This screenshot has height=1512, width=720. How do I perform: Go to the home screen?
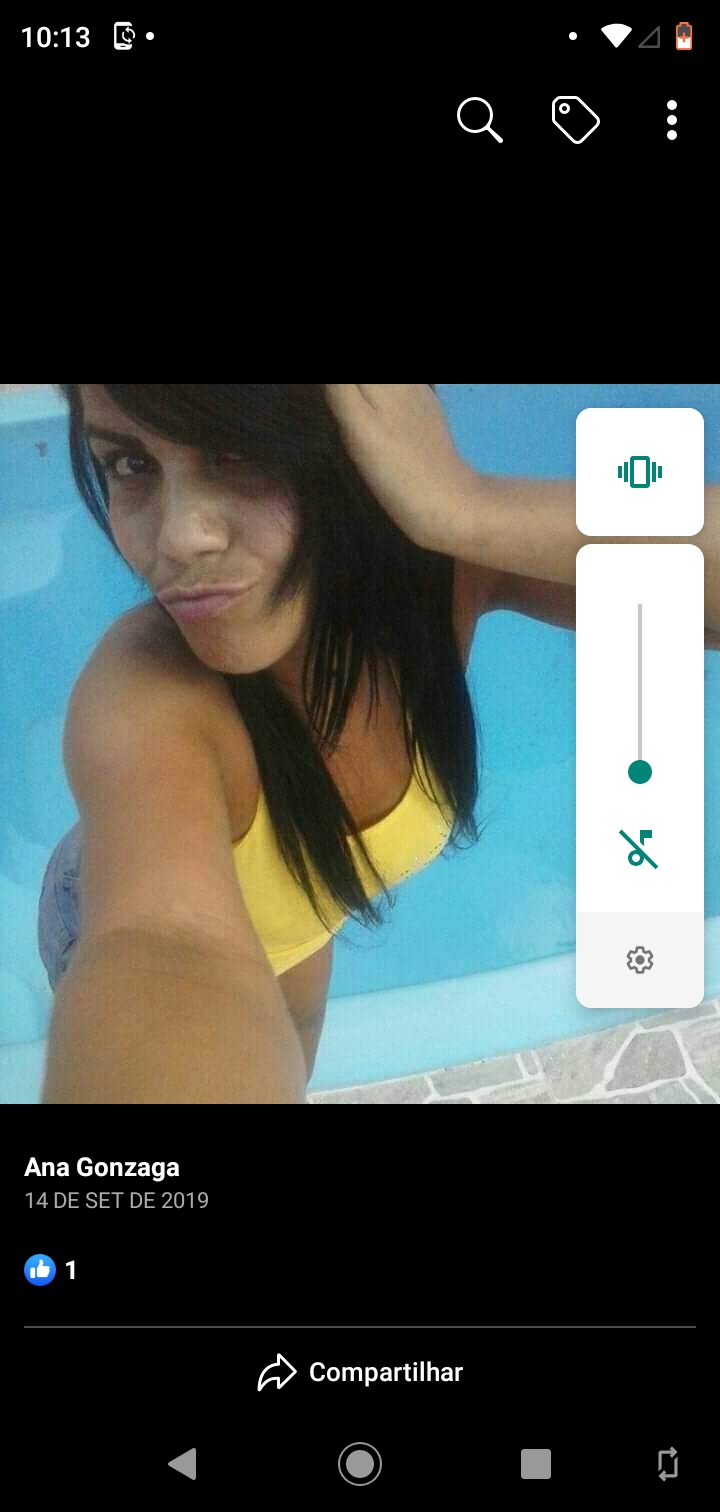click(360, 1464)
